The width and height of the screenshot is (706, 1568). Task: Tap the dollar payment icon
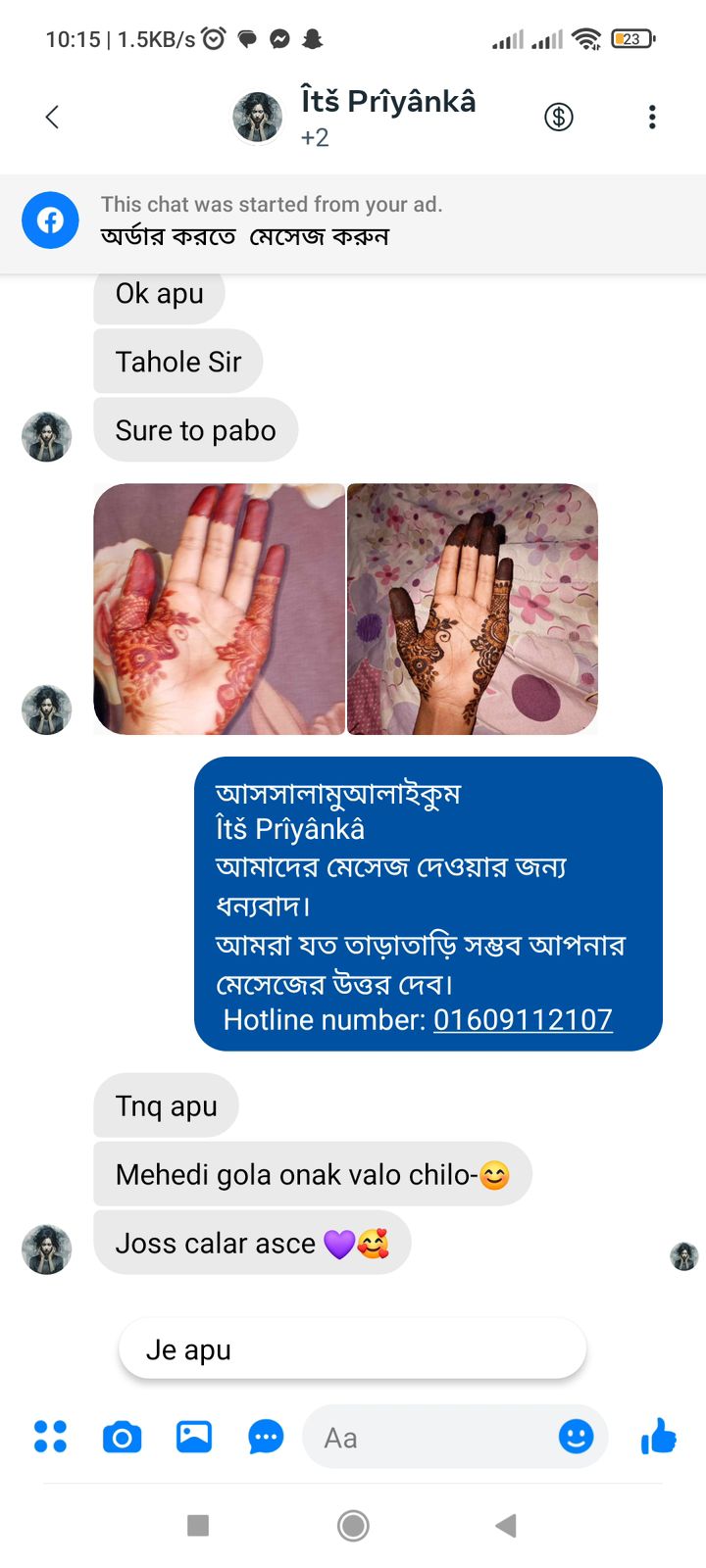pos(559,118)
